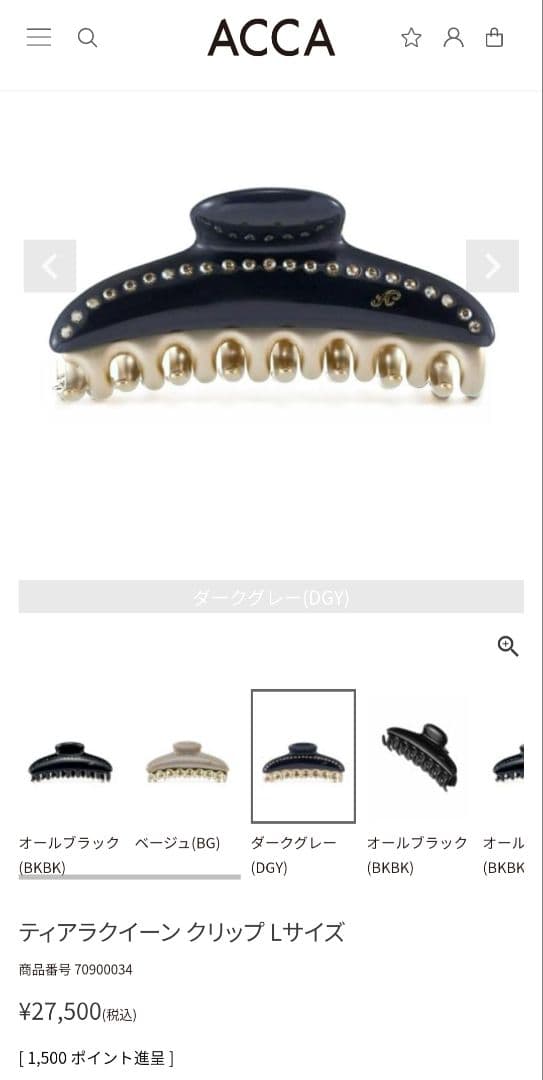Open the search magnifier icon

[88, 37]
